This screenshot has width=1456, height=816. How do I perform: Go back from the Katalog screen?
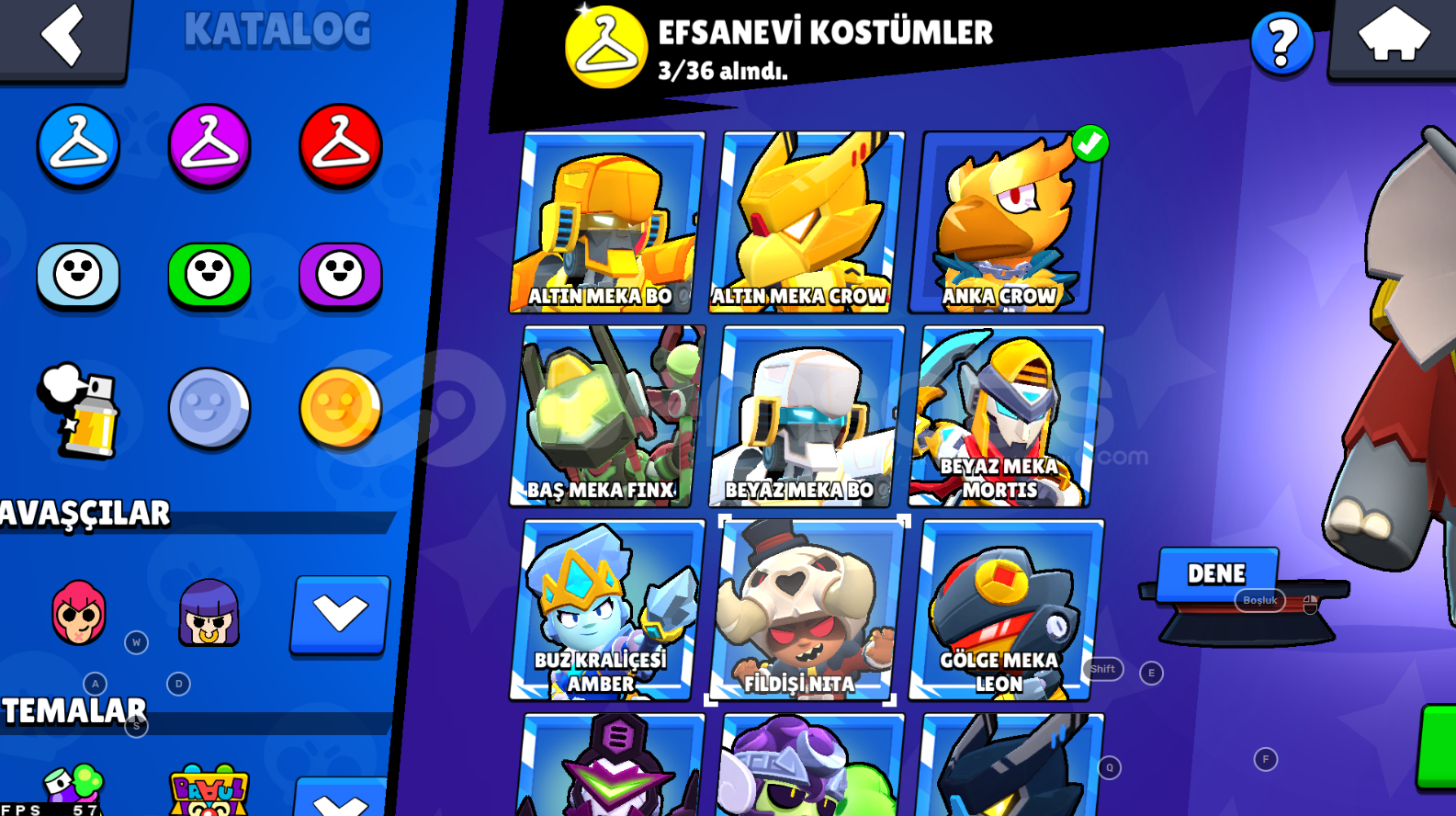(x=62, y=37)
